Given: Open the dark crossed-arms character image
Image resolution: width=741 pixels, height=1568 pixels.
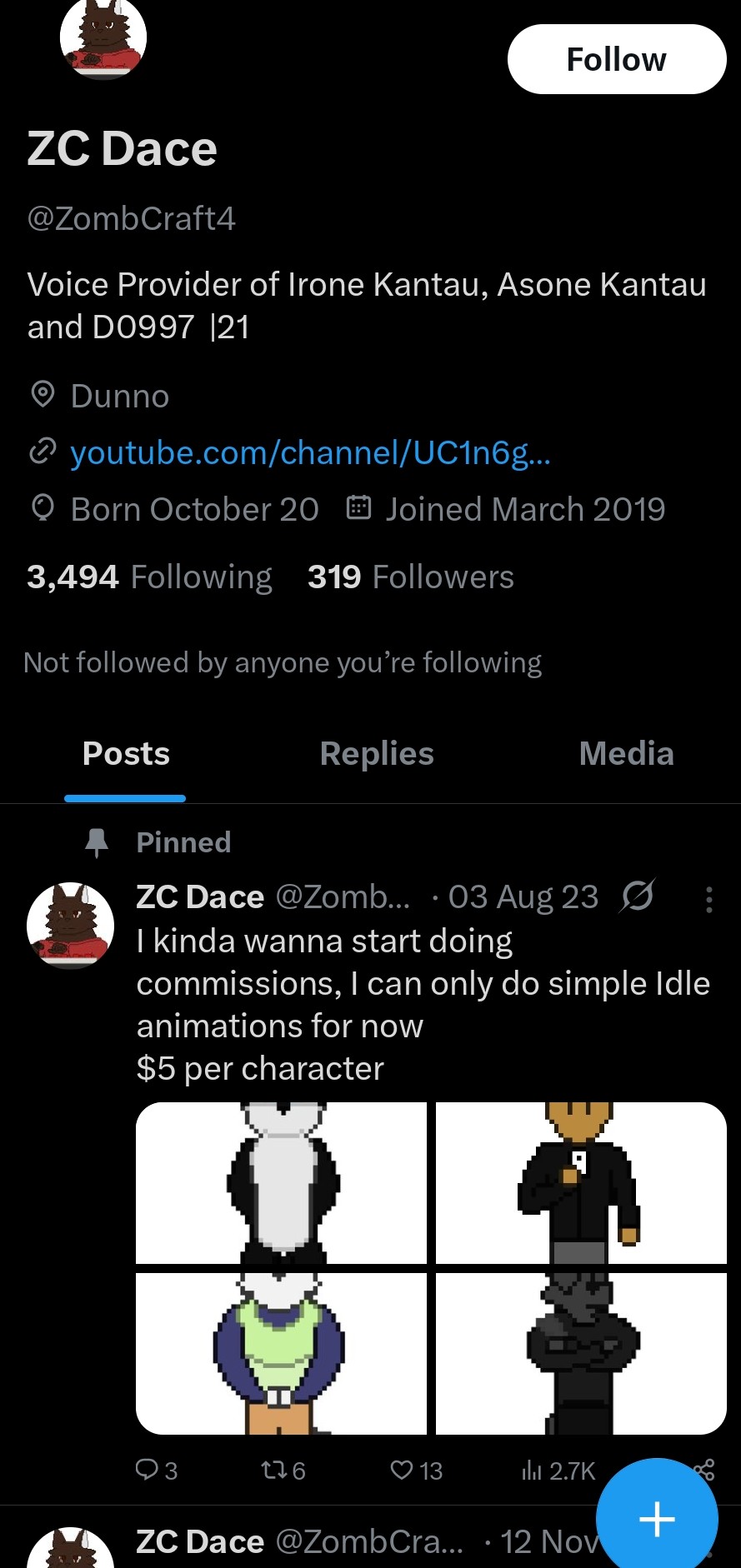Looking at the screenshot, I should click(580, 1352).
